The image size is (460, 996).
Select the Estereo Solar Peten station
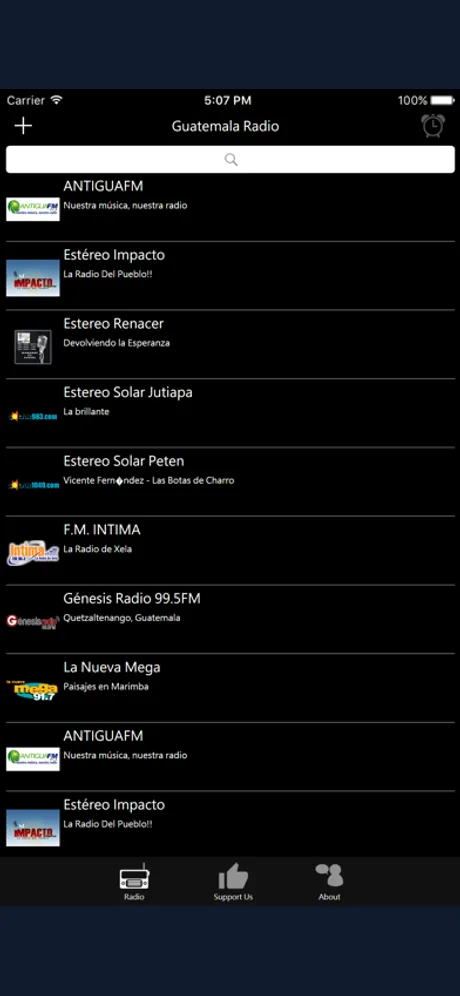click(x=230, y=482)
